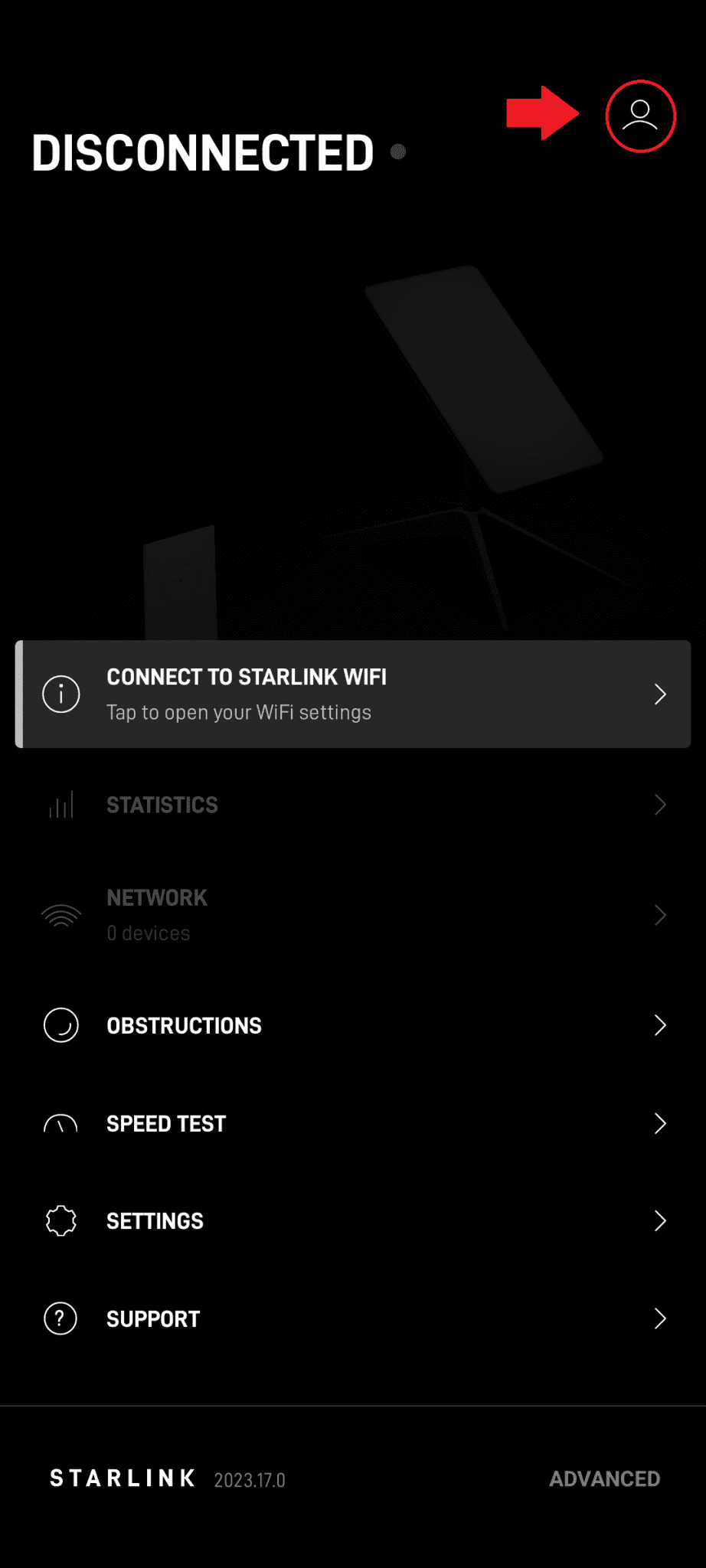The height and width of the screenshot is (1568, 706).
Task: Click the Disconnected status indicator dot
Action: pyautogui.click(x=397, y=152)
